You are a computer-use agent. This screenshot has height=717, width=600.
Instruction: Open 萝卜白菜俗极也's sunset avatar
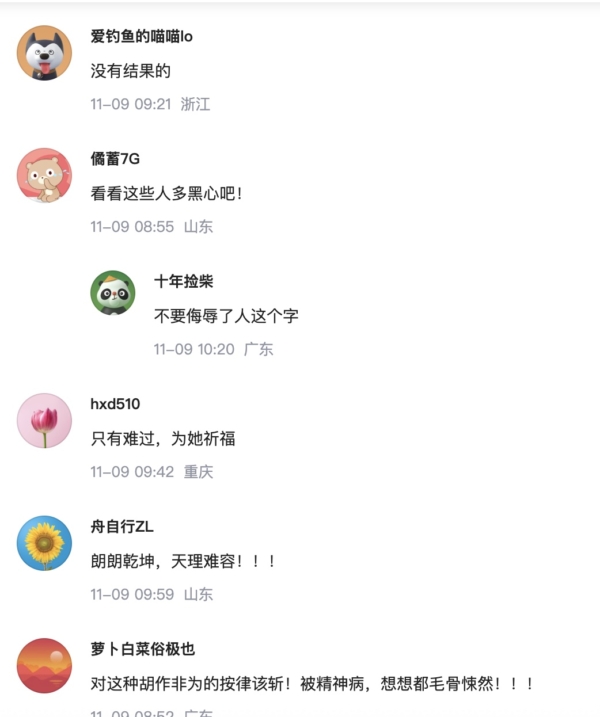click(x=44, y=666)
